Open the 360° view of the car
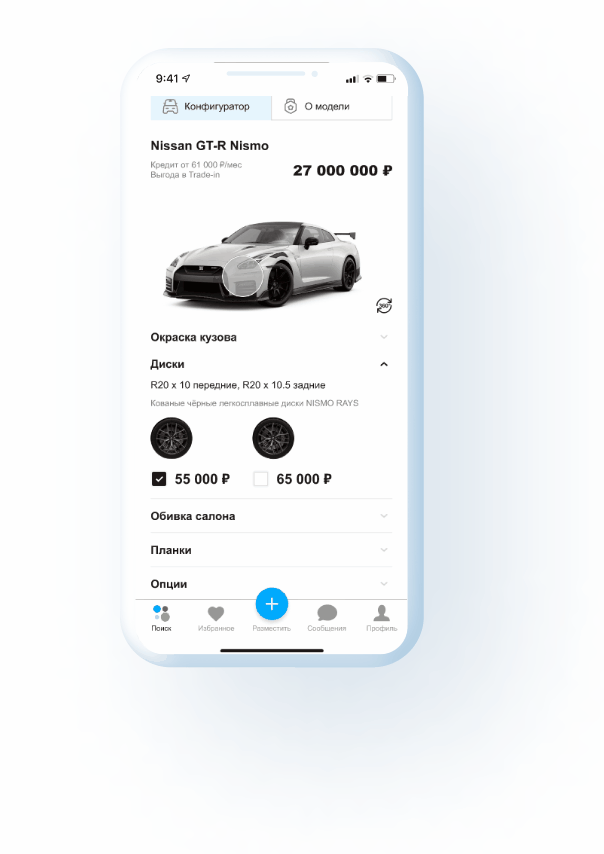This screenshot has height=854, width=604. [x=384, y=305]
